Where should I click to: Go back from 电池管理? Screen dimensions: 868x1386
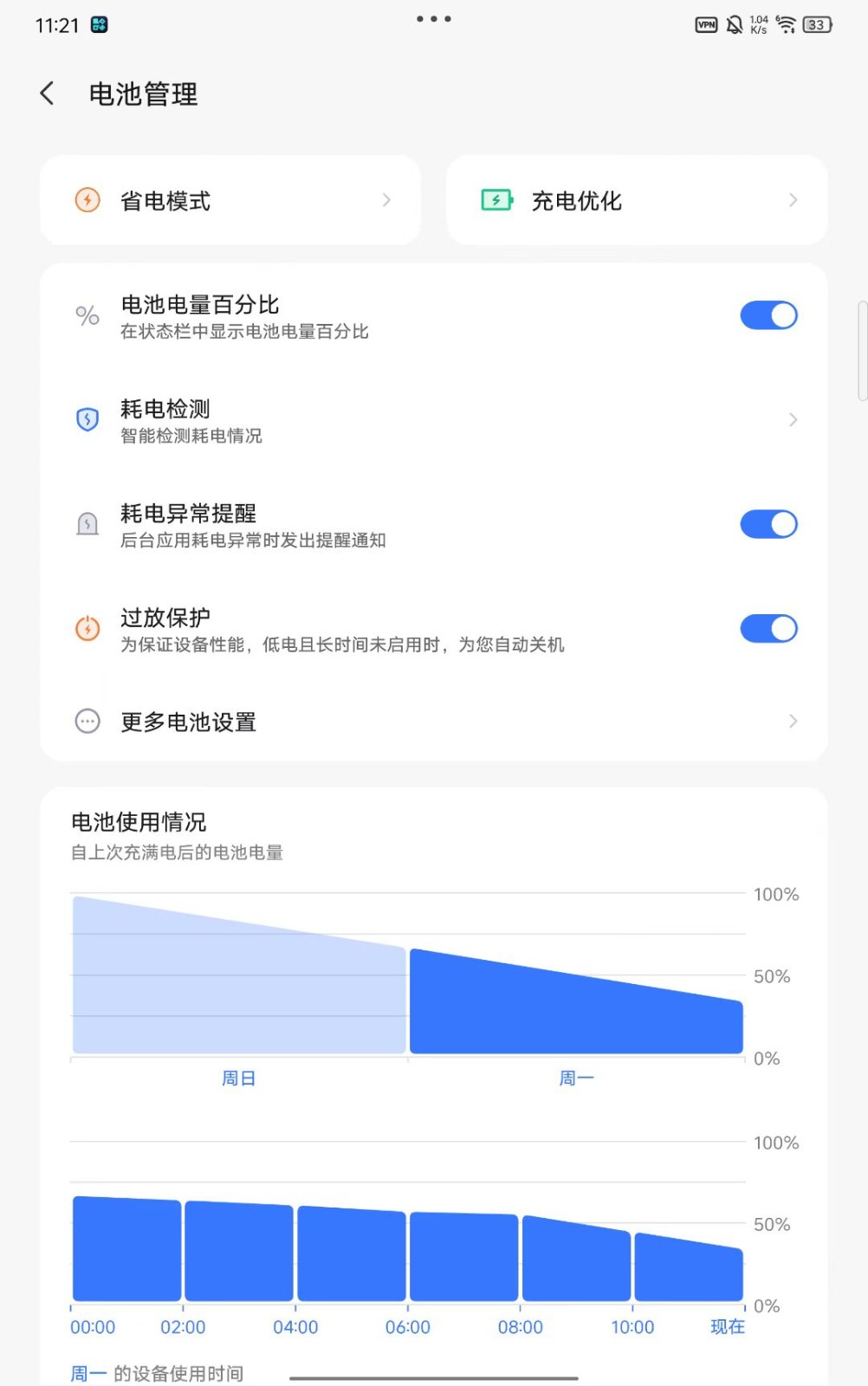click(x=48, y=94)
